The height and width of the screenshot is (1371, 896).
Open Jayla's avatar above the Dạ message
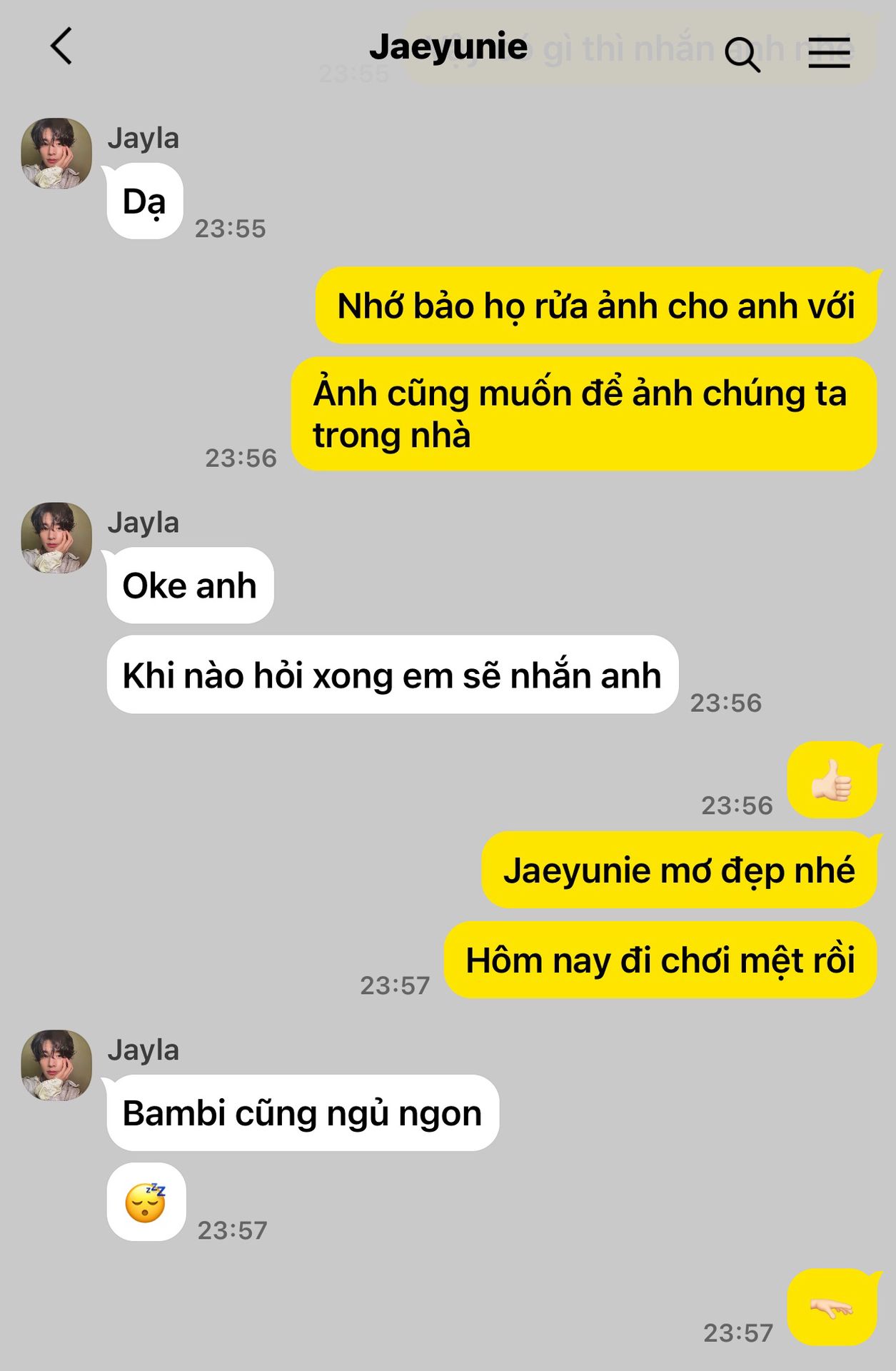[x=56, y=154]
